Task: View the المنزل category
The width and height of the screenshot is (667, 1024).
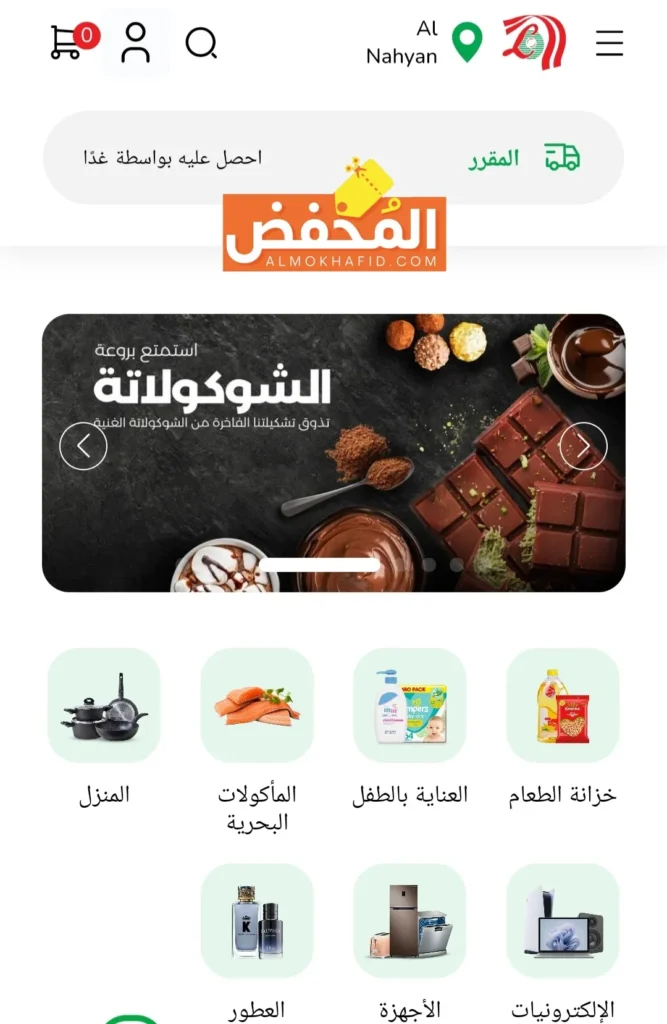Action: point(104,706)
